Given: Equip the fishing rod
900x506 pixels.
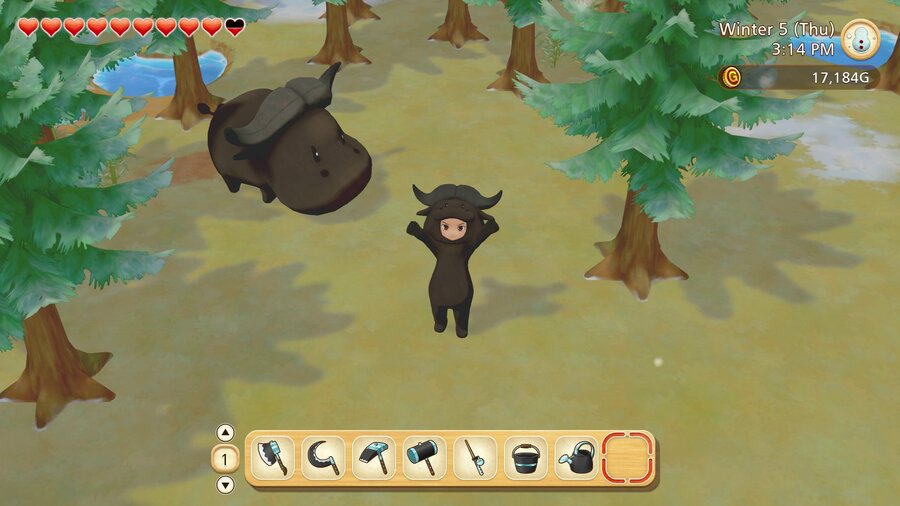Looking at the screenshot, I should [x=475, y=457].
